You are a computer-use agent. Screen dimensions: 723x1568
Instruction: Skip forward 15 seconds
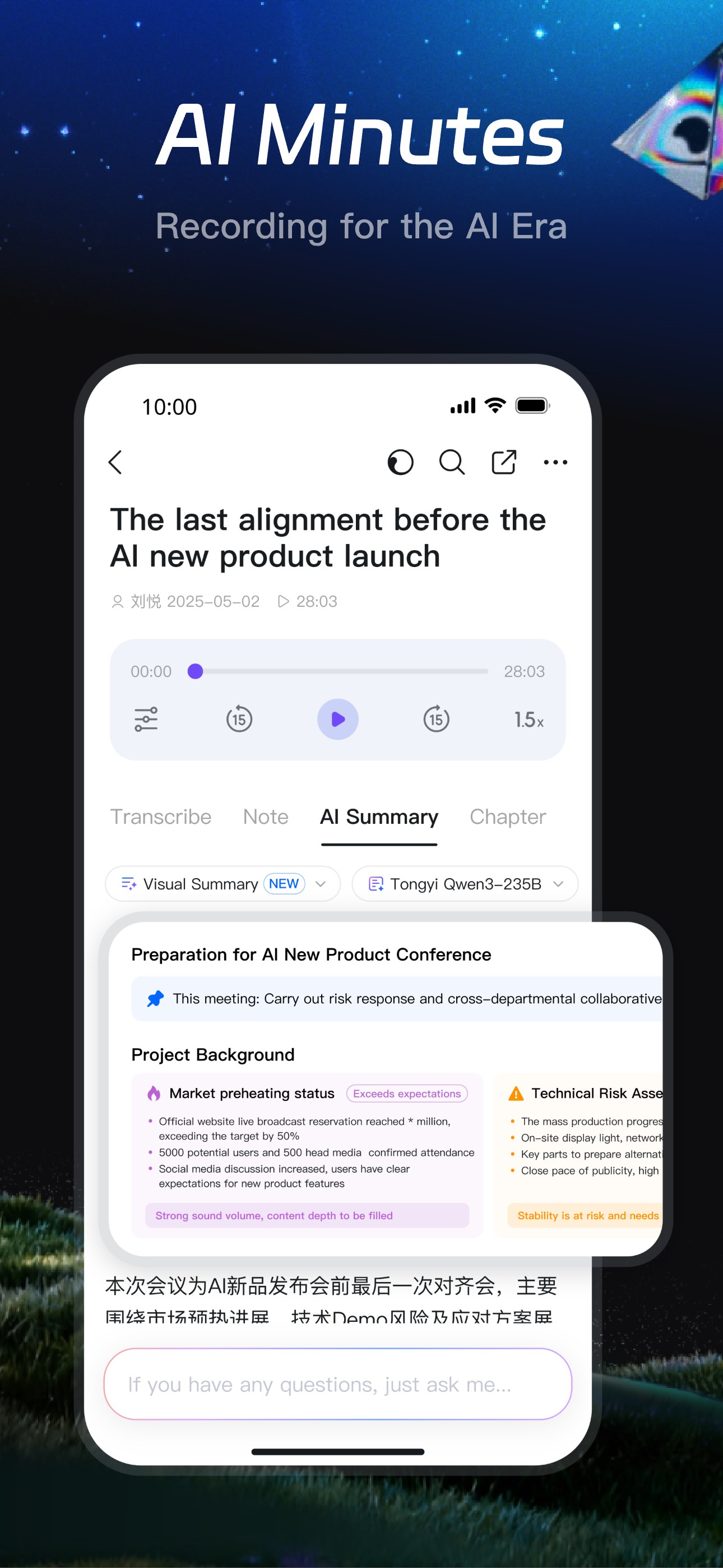tap(437, 719)
